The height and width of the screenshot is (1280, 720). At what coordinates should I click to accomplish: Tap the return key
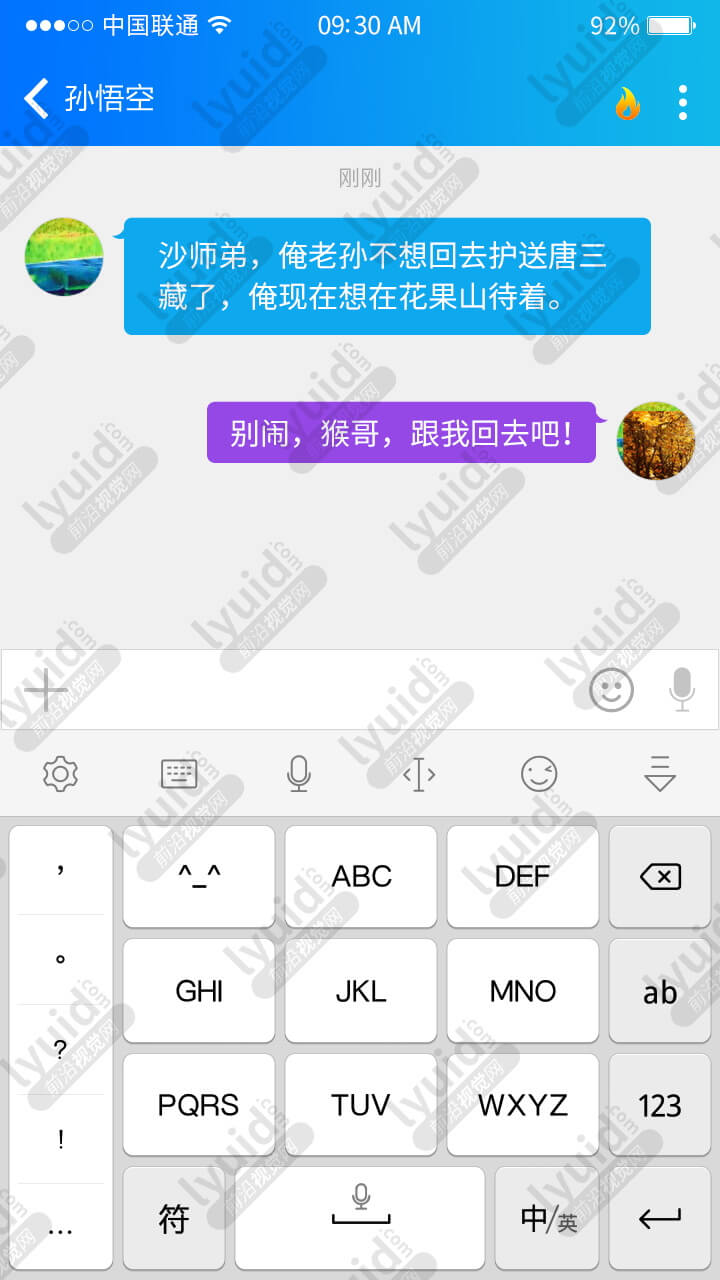[x=660, y=1218]
